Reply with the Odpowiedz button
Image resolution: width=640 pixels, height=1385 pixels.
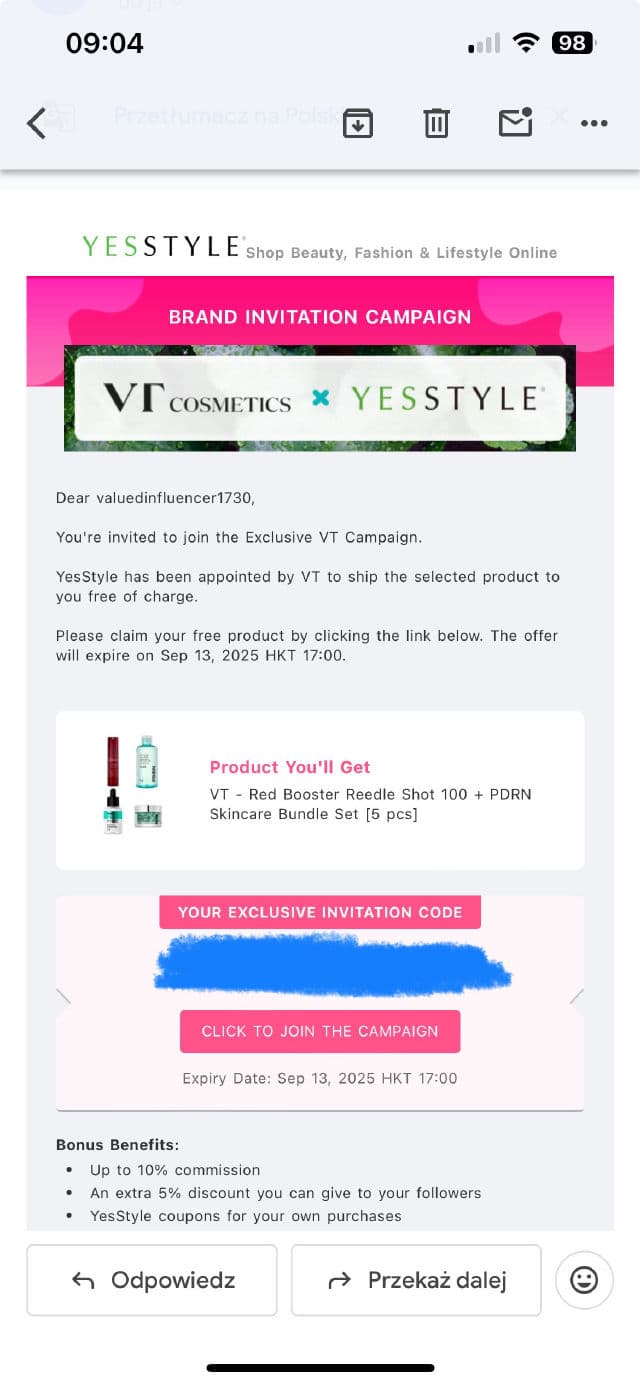point(152,1280)
